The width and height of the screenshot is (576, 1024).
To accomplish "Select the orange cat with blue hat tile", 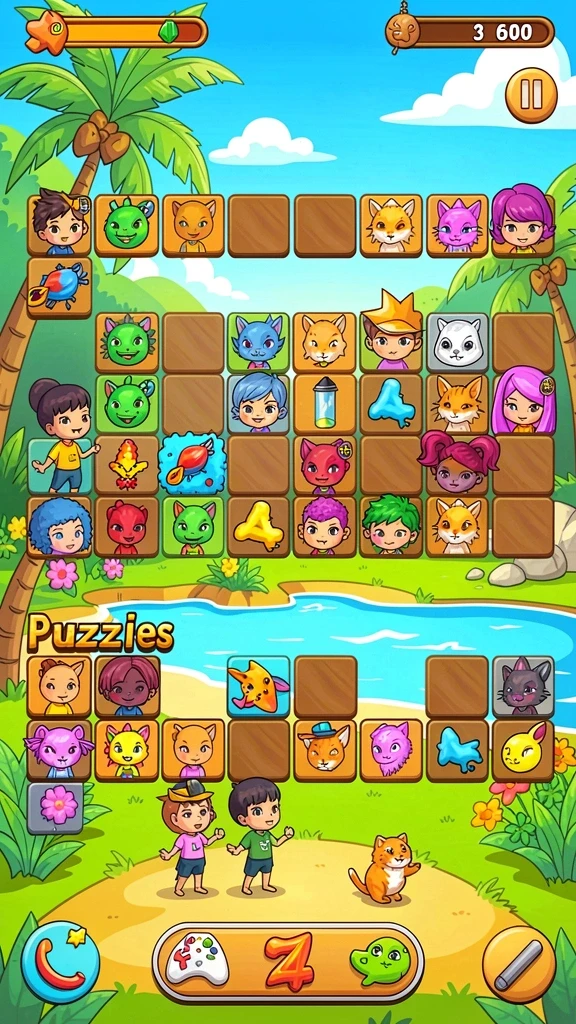I will (x=325, y=750).
